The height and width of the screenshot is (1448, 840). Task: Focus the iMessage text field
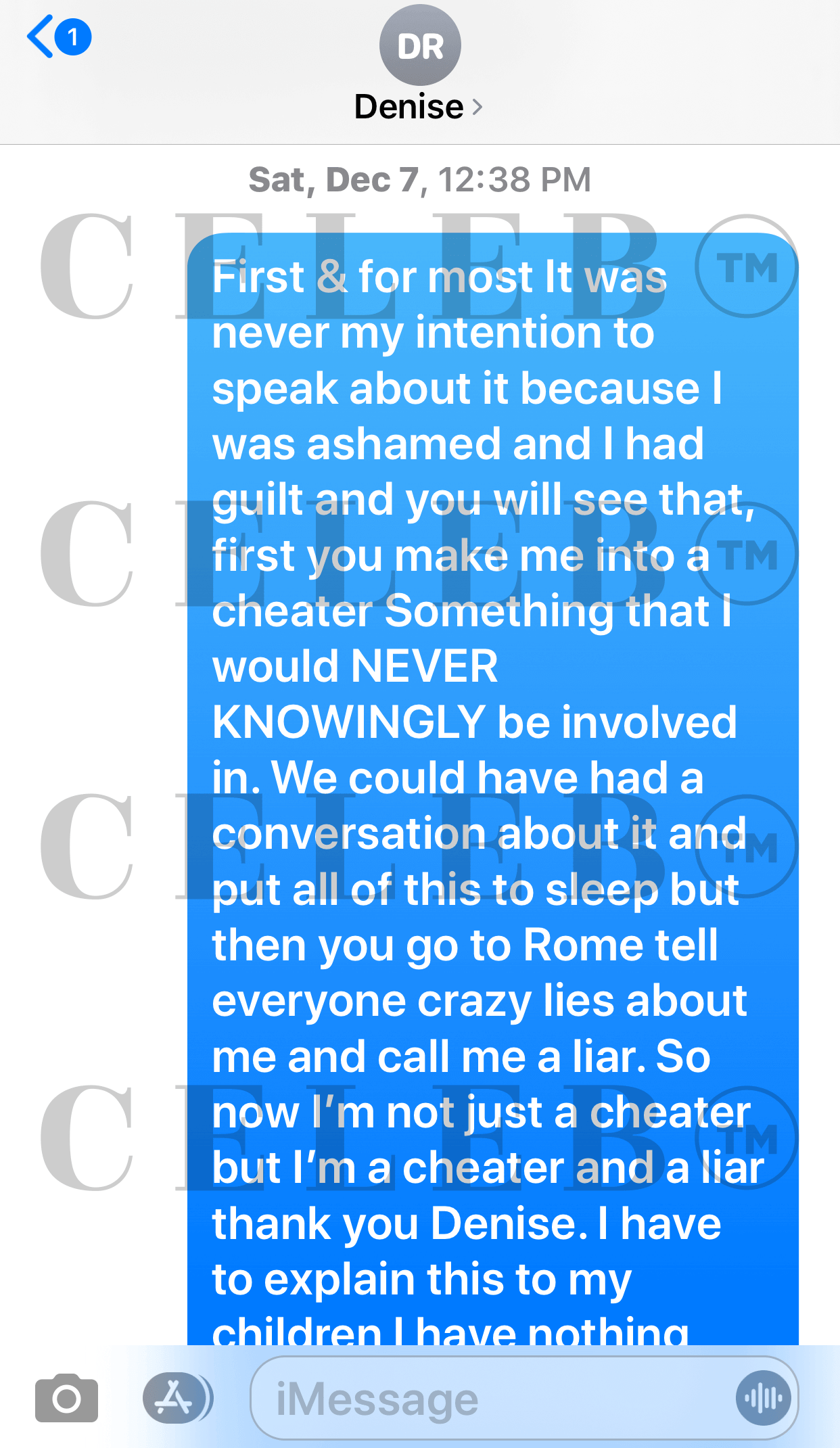tap(487, 1399)
